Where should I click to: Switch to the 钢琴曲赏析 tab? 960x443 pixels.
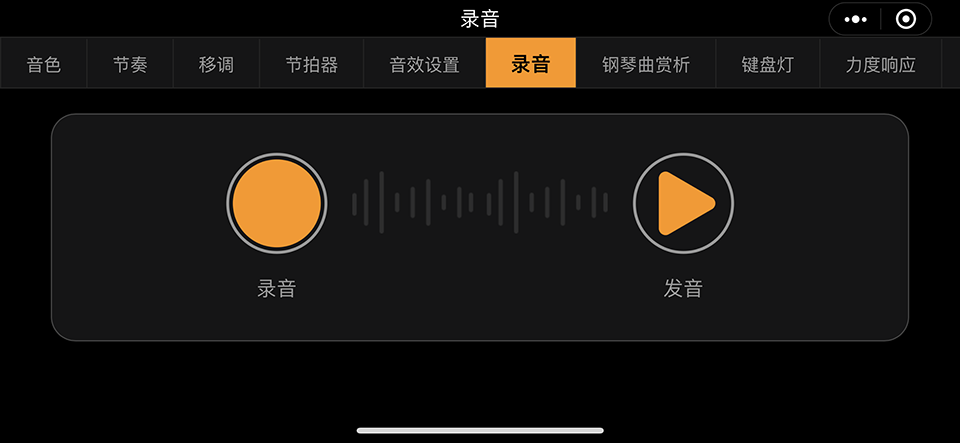pyautogui.click(x=646, y=65)
